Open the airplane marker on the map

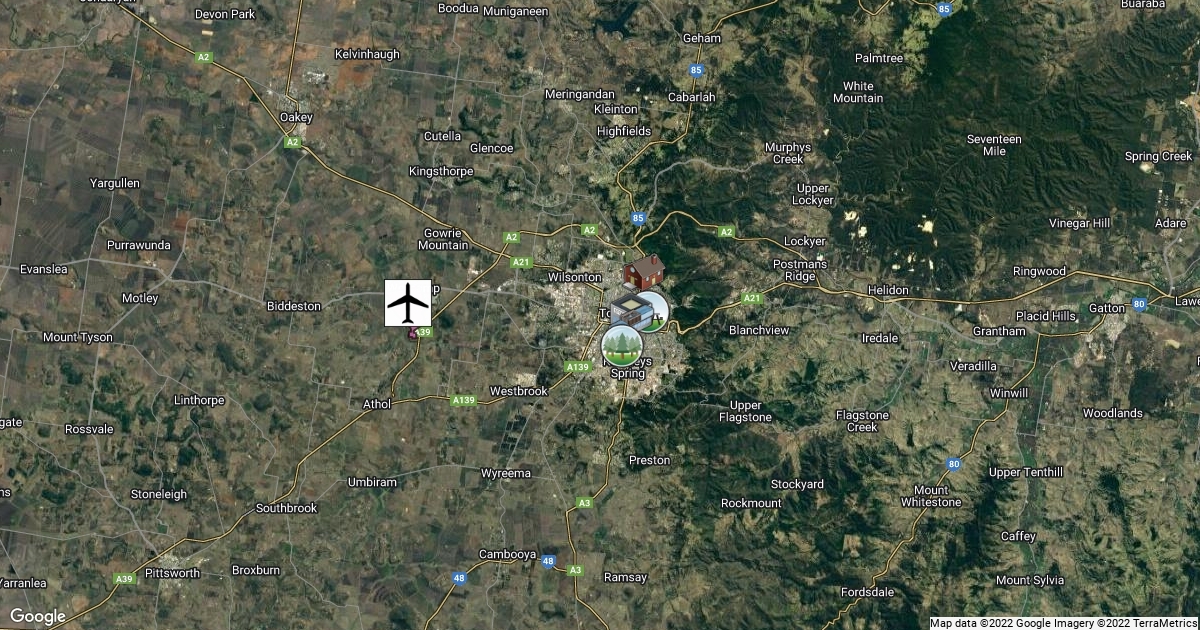(x=408, y=302)
